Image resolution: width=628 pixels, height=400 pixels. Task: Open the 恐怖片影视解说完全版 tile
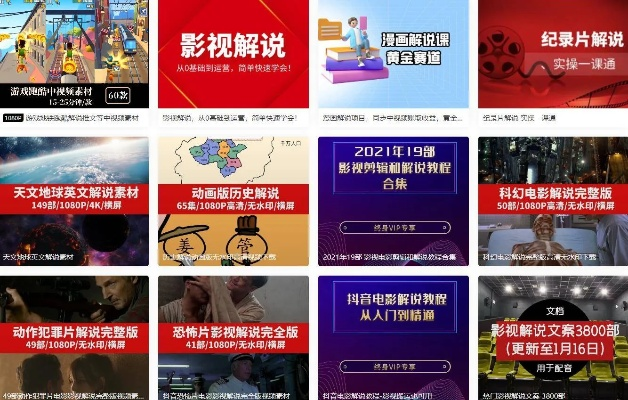click(x=233, y=333)
